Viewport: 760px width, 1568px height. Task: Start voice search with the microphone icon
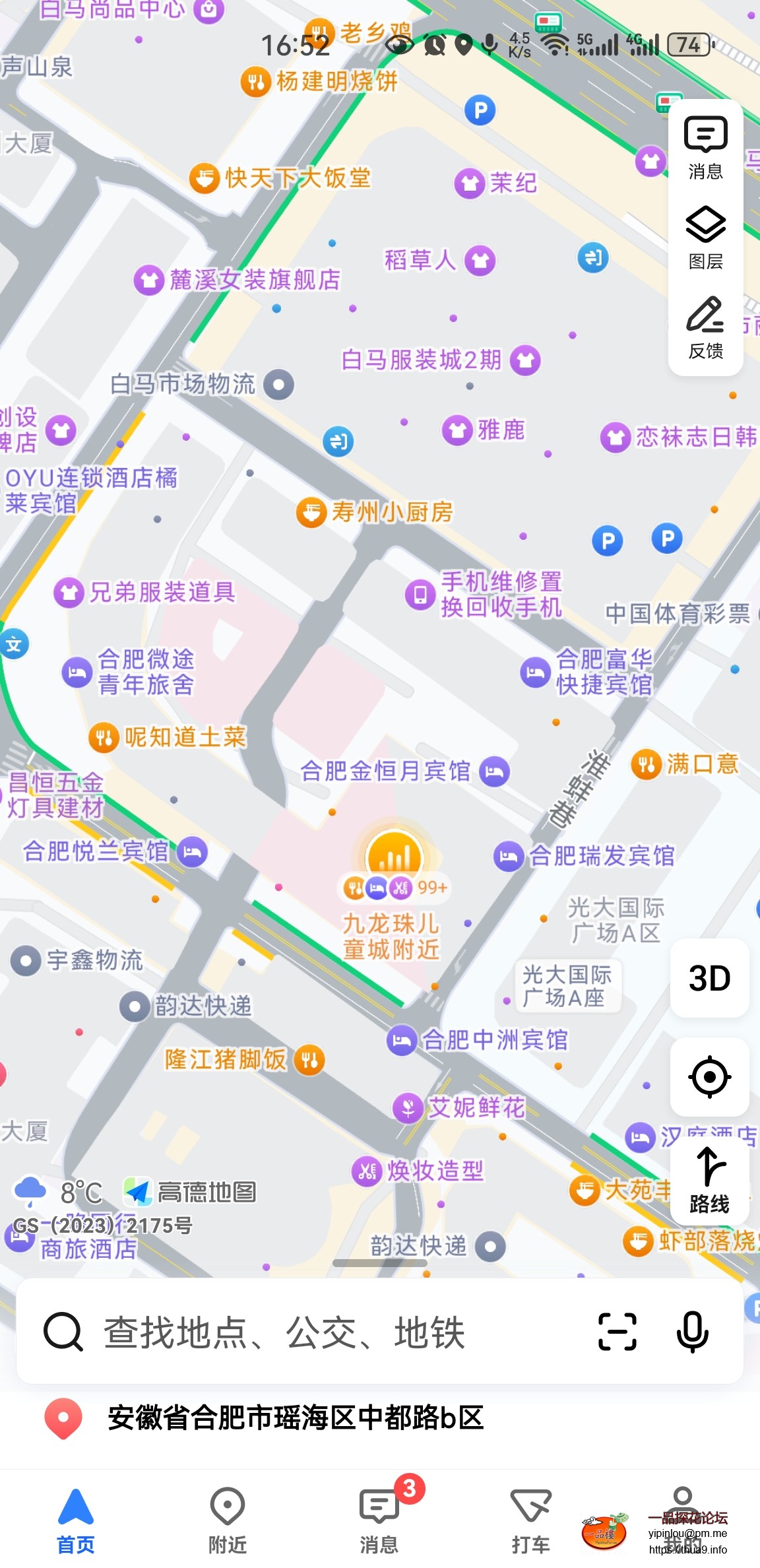692,1332
